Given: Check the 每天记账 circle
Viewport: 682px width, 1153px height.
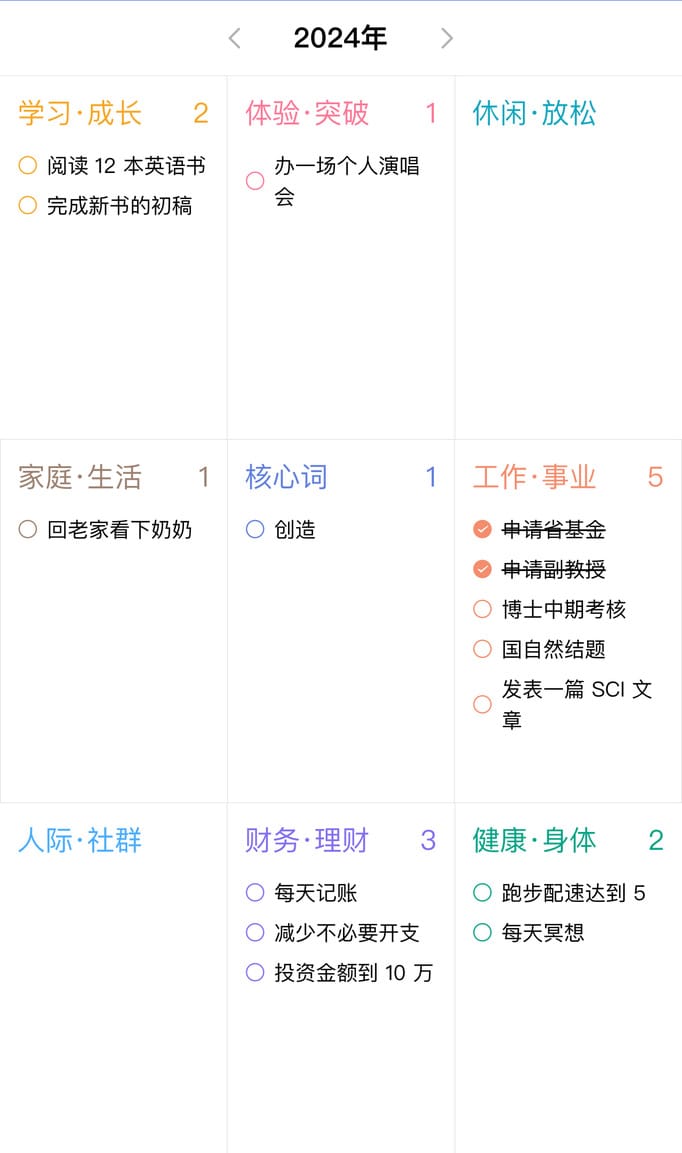Looking at the screenshot, I should [255, 893].
